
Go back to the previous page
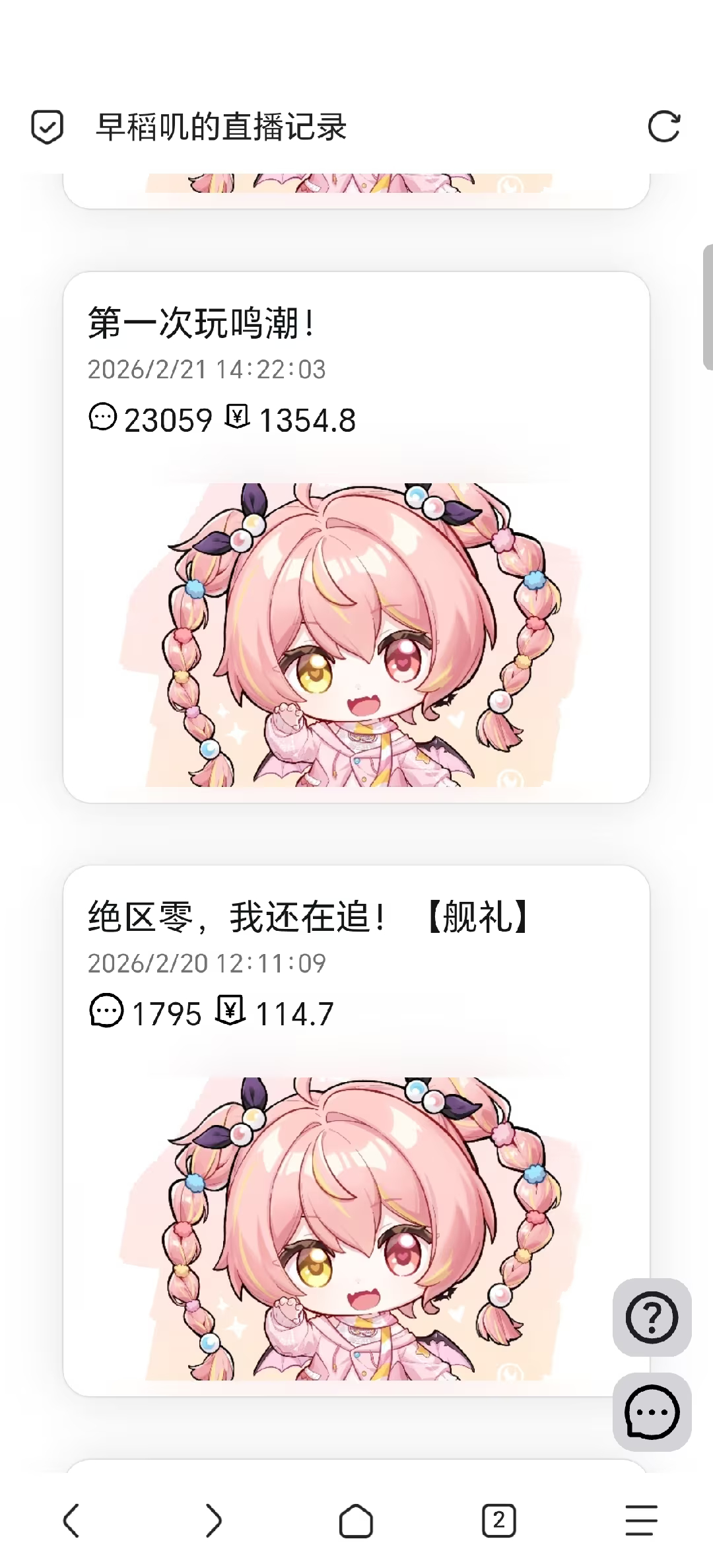tap(71, 1521)
